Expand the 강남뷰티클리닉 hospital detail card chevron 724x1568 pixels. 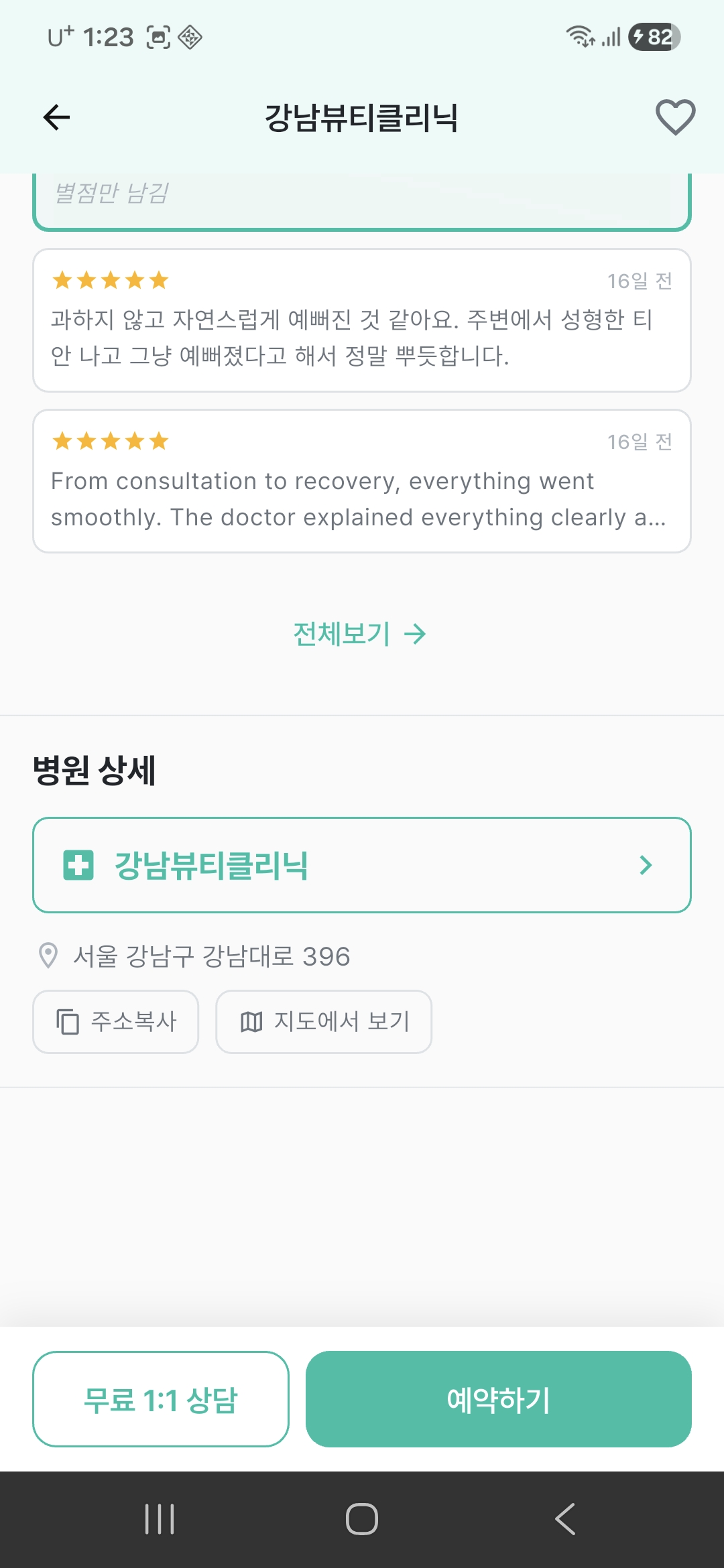pyautogui.click(x=646, y=864)
